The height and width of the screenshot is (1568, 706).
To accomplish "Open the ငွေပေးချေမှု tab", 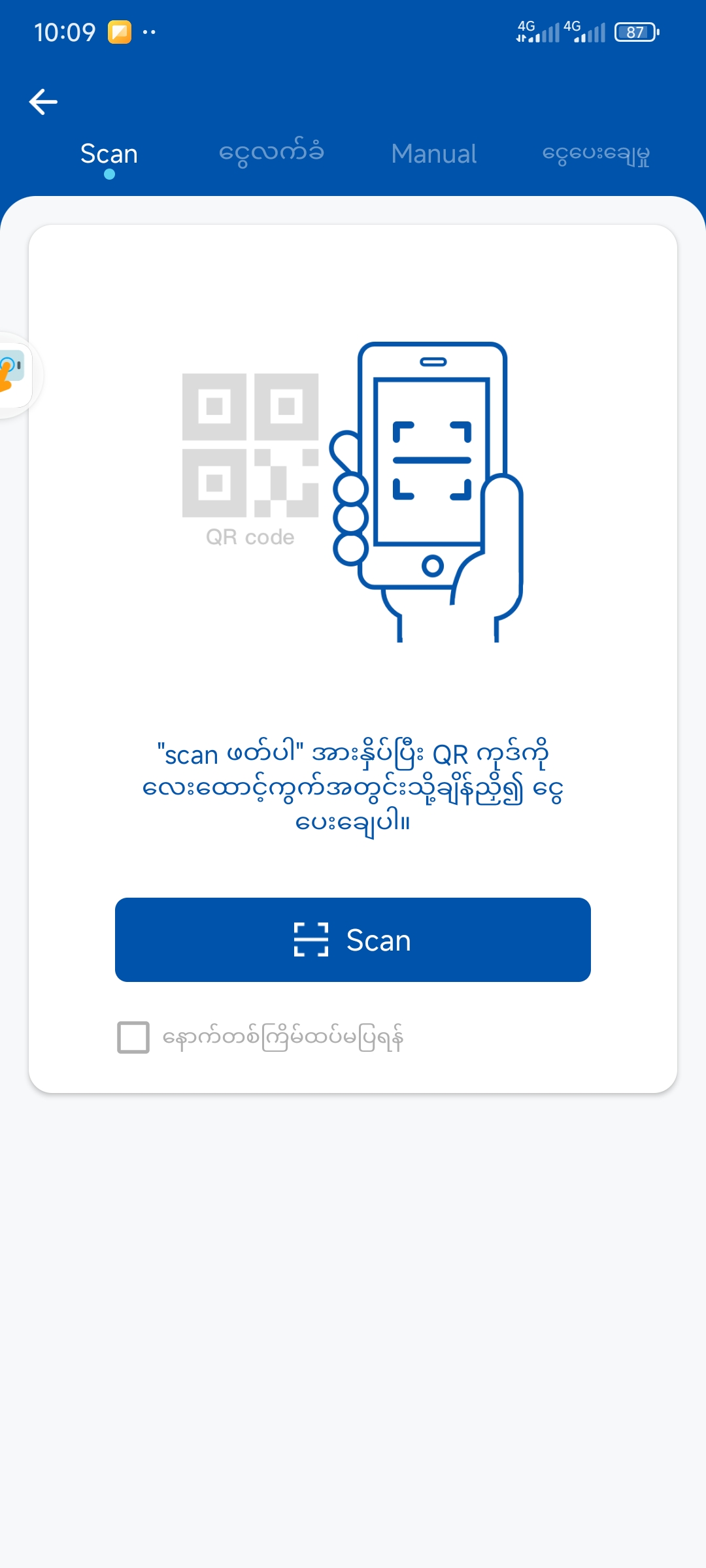I will [596, 154].
